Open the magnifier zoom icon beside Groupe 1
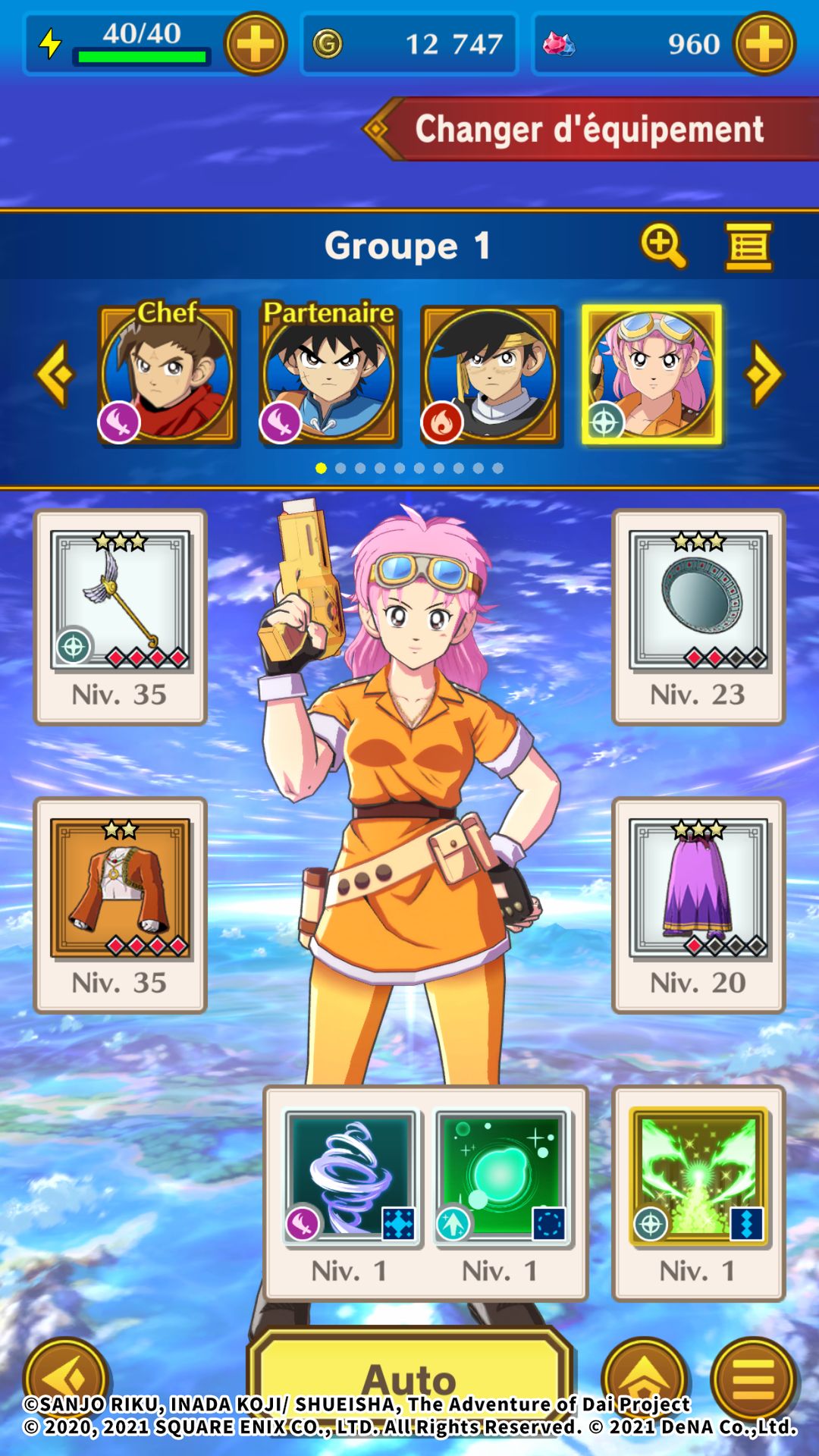The width and height of the screenshot is (819, 1456). click(x=664, y=246)
